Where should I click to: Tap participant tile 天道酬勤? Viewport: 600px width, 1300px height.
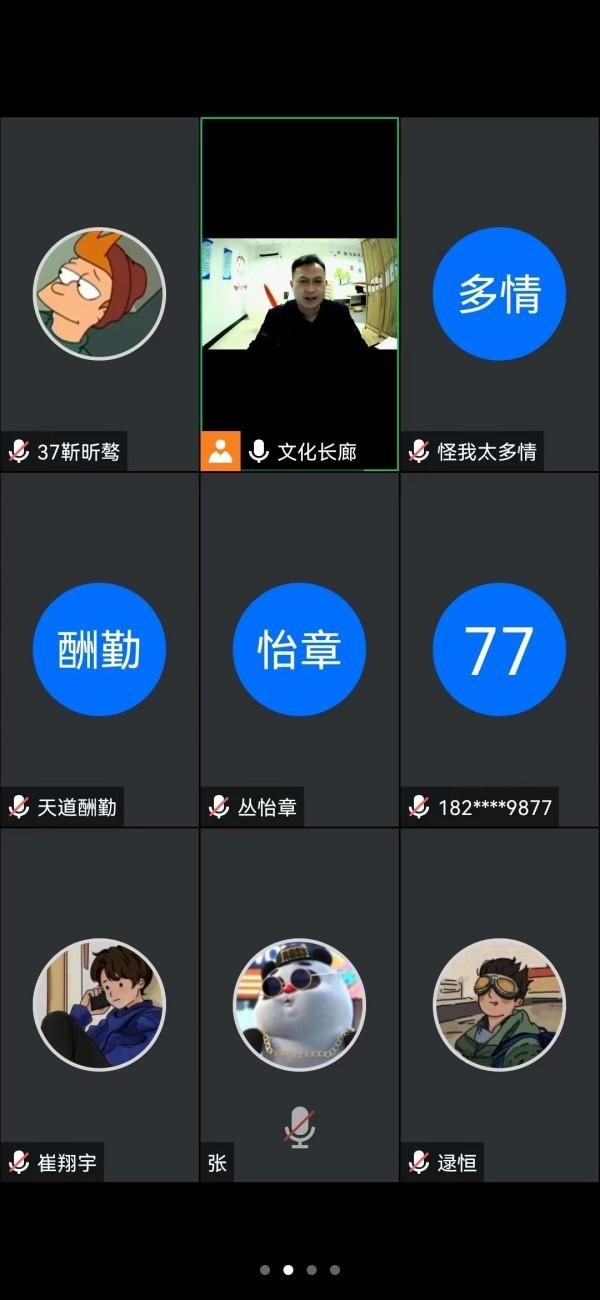(99, 649)
